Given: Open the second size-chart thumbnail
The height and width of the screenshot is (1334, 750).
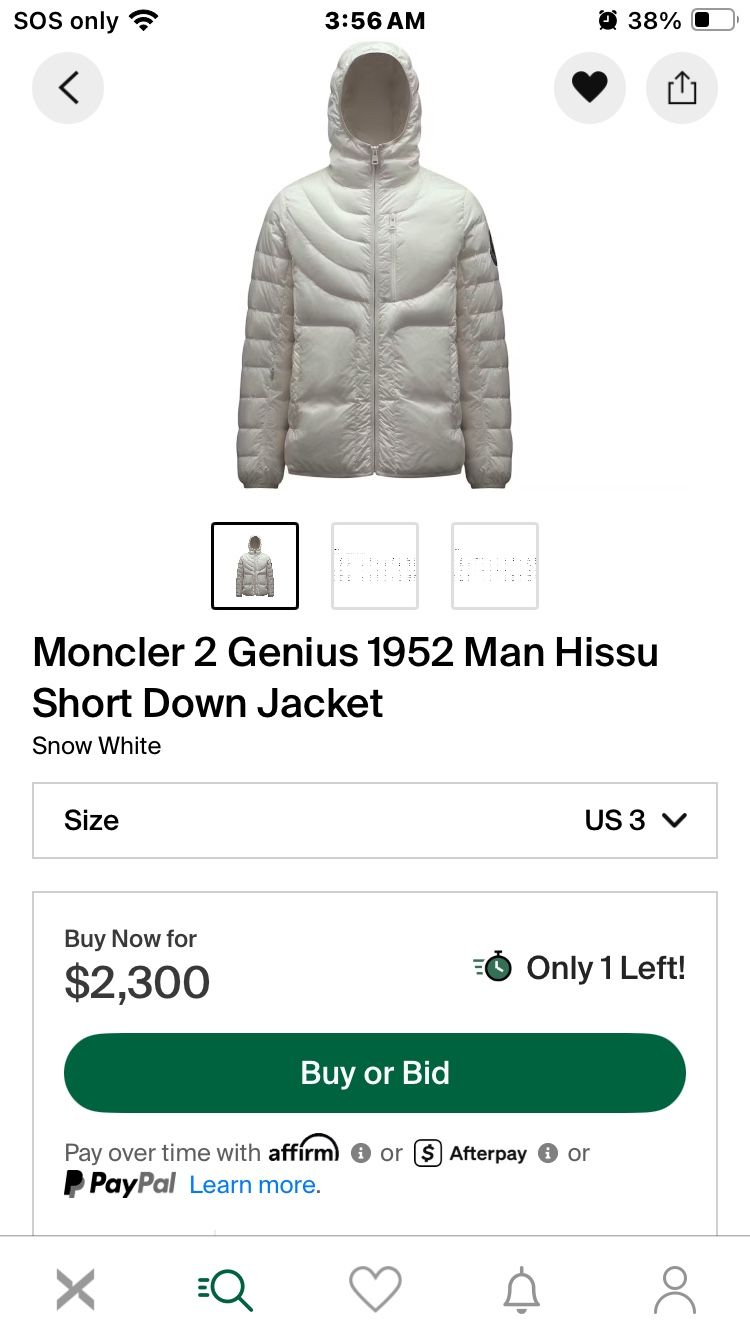Looking at the screenshot, I should pyautogui.click(x=375, y=565).
